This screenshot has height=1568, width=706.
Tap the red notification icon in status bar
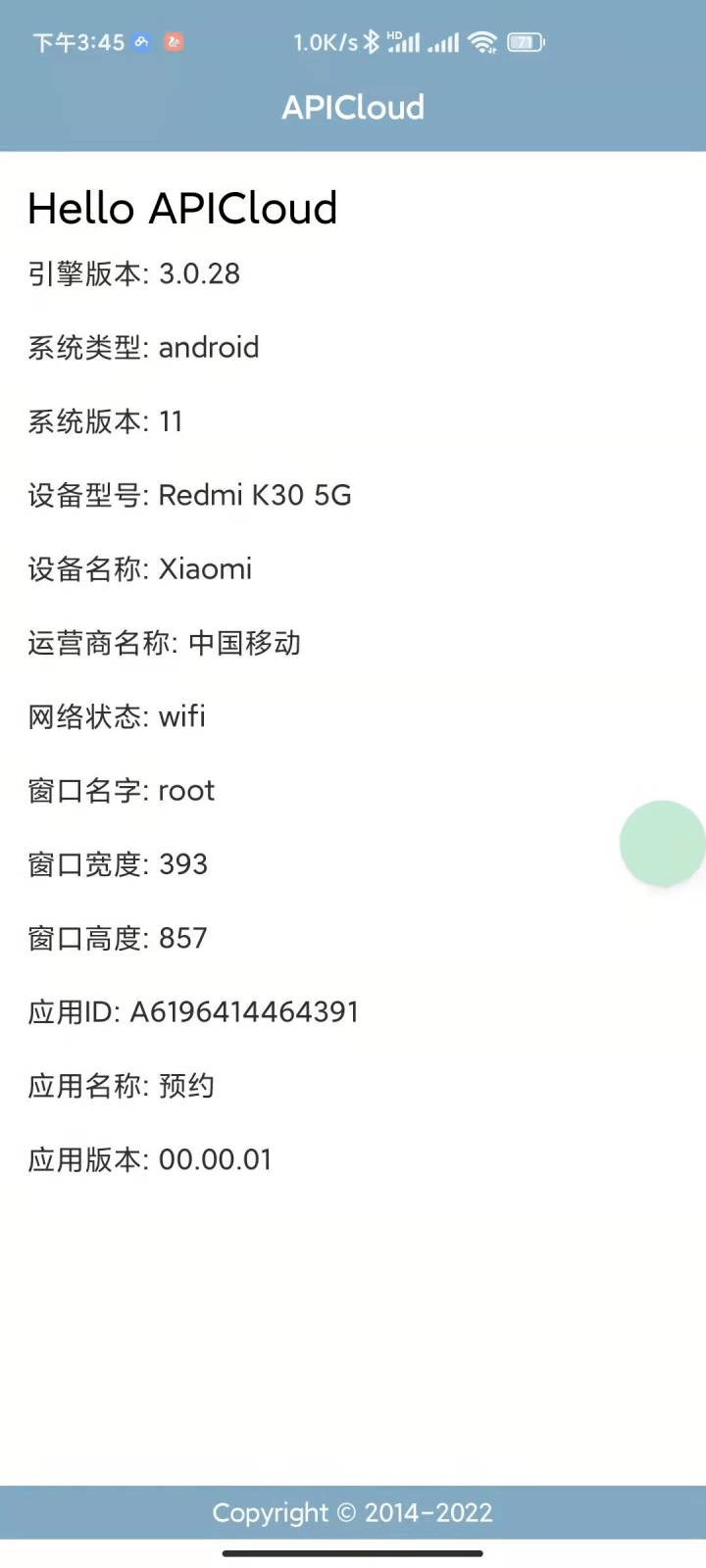pyautogui.click(x=173, y=41)
